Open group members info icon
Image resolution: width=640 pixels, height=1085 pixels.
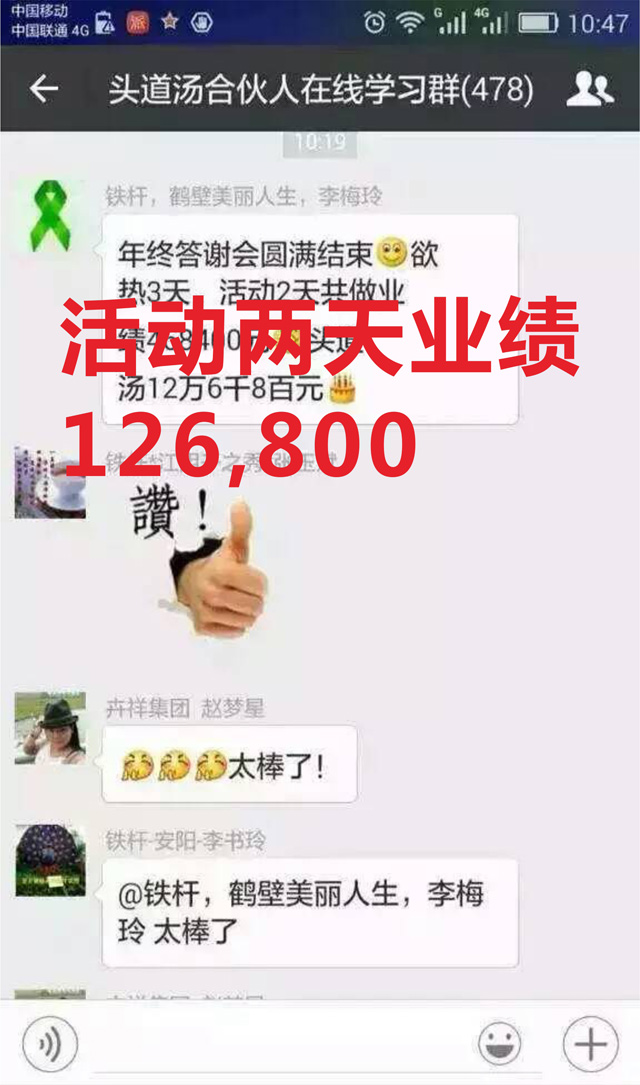pyautogui.click(x=590, y=90)
